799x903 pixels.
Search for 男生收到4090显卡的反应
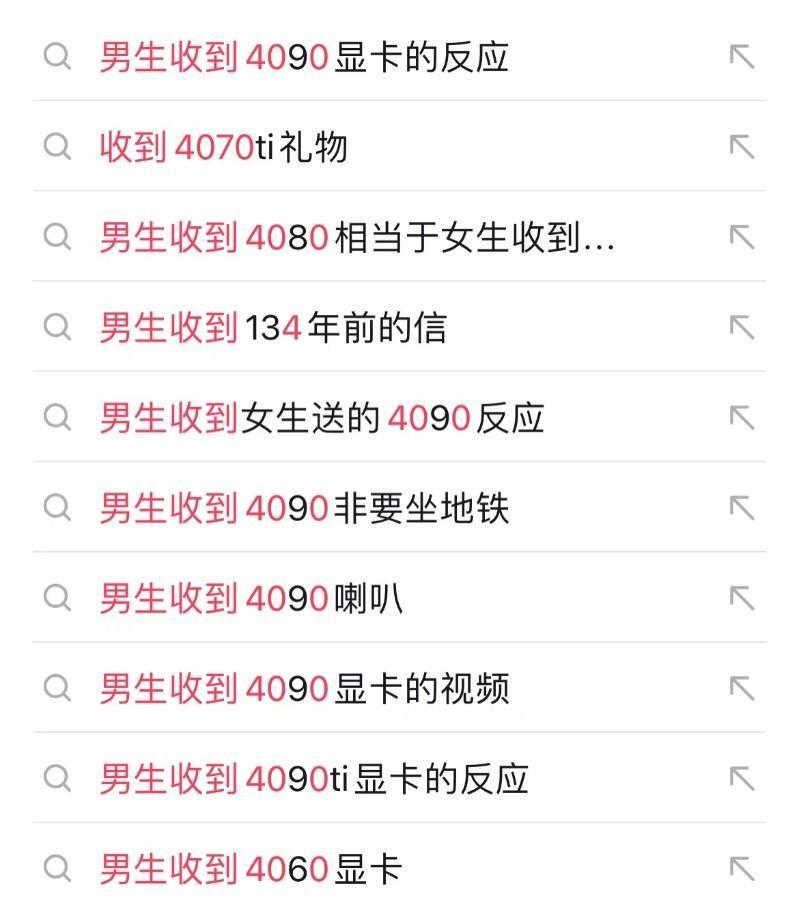coord(304,57)
